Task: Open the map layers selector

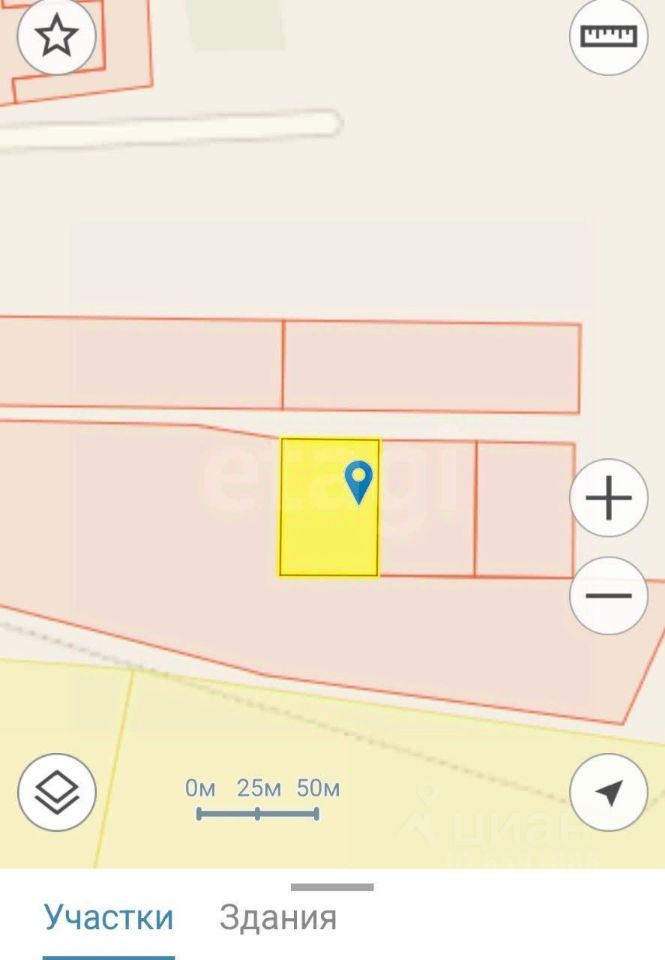Action: pos(57,792)
